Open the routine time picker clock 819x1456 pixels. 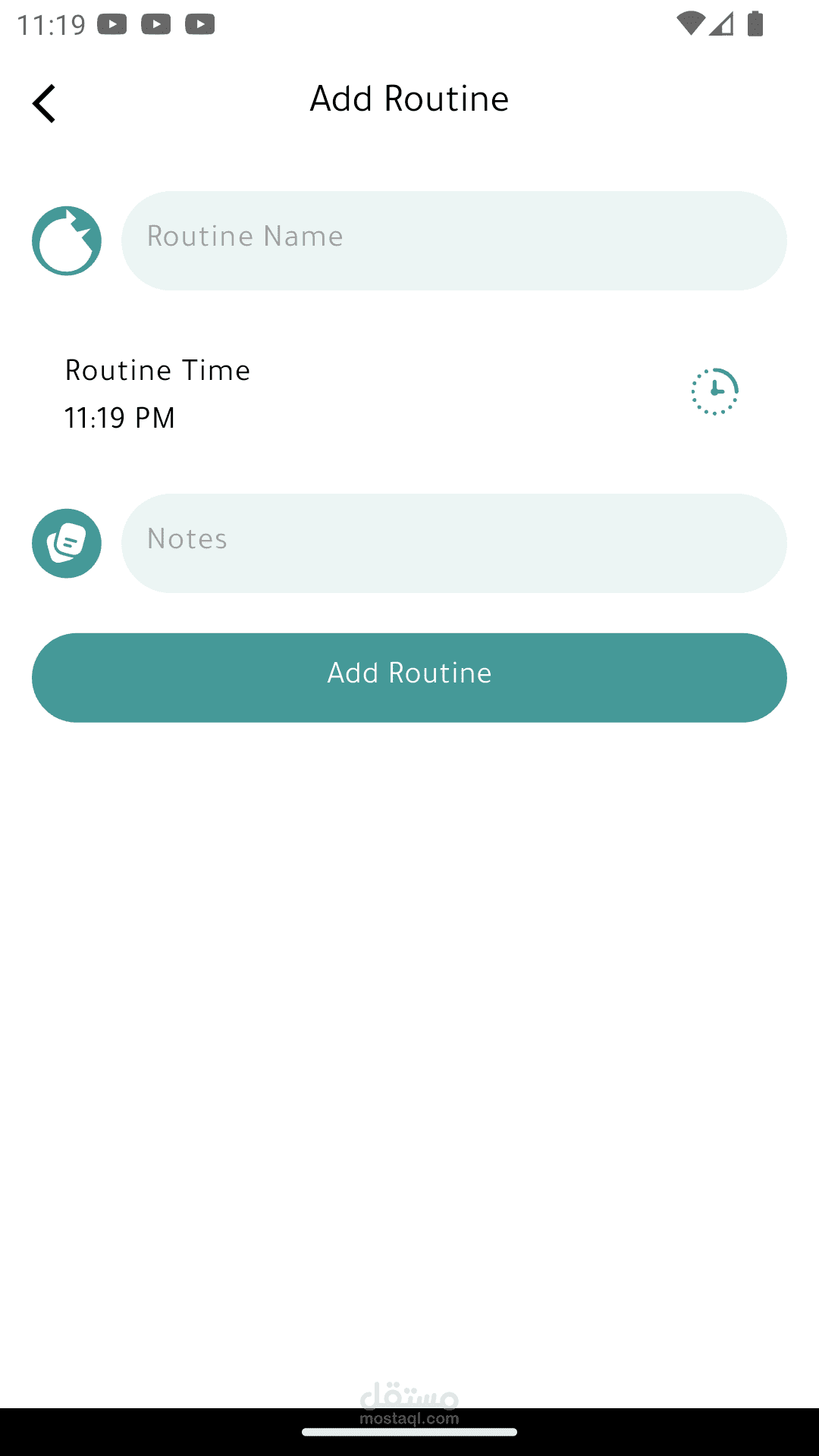[x=714, y=392]
